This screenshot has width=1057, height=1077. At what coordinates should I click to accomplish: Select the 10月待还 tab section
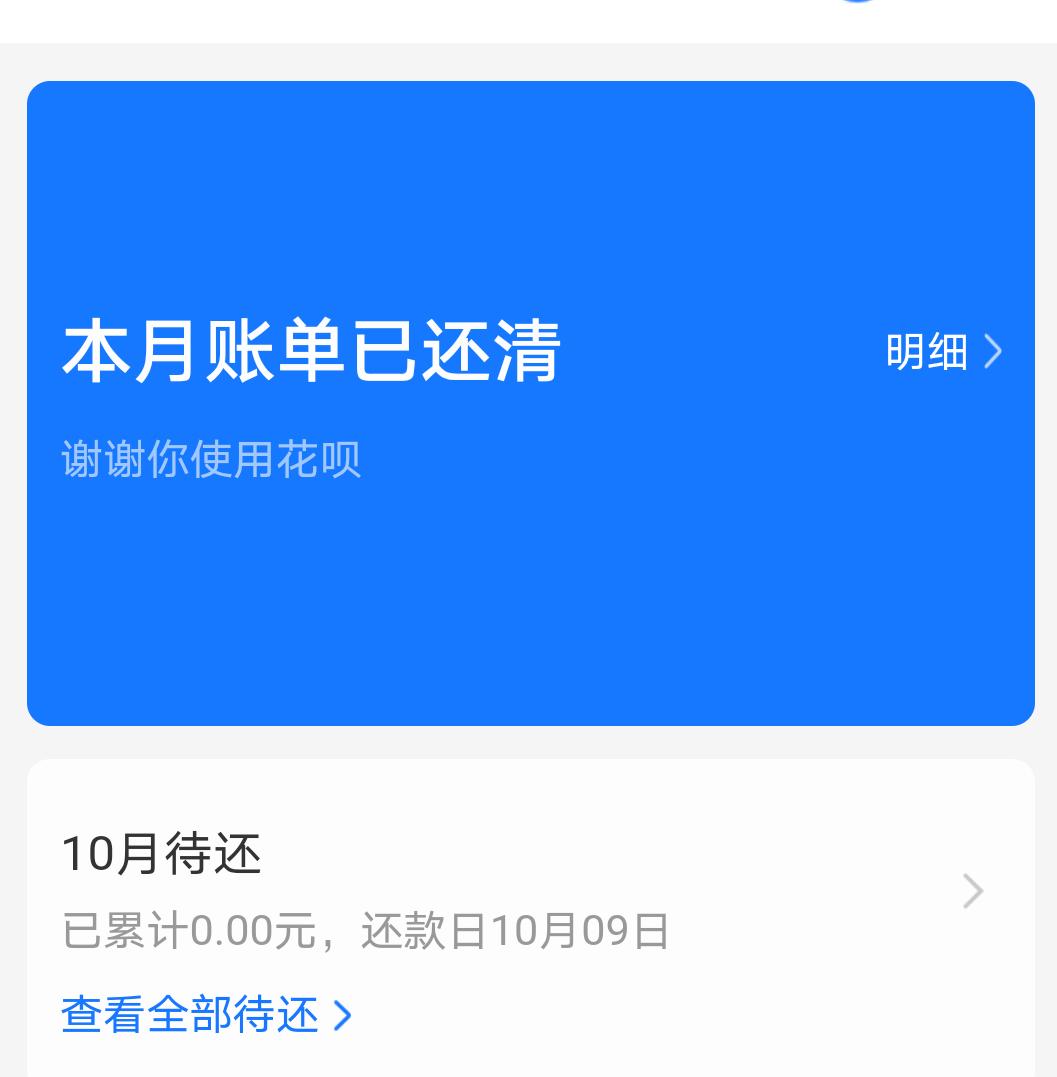pyautogui.click(x=161, y=854)
